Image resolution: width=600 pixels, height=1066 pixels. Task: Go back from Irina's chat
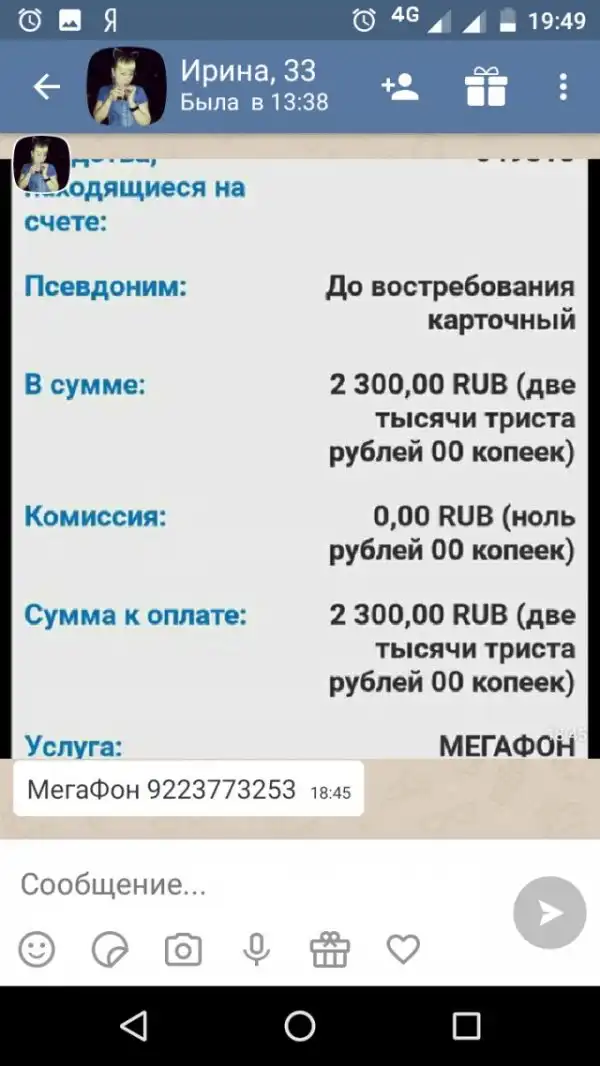coord(47,88)
